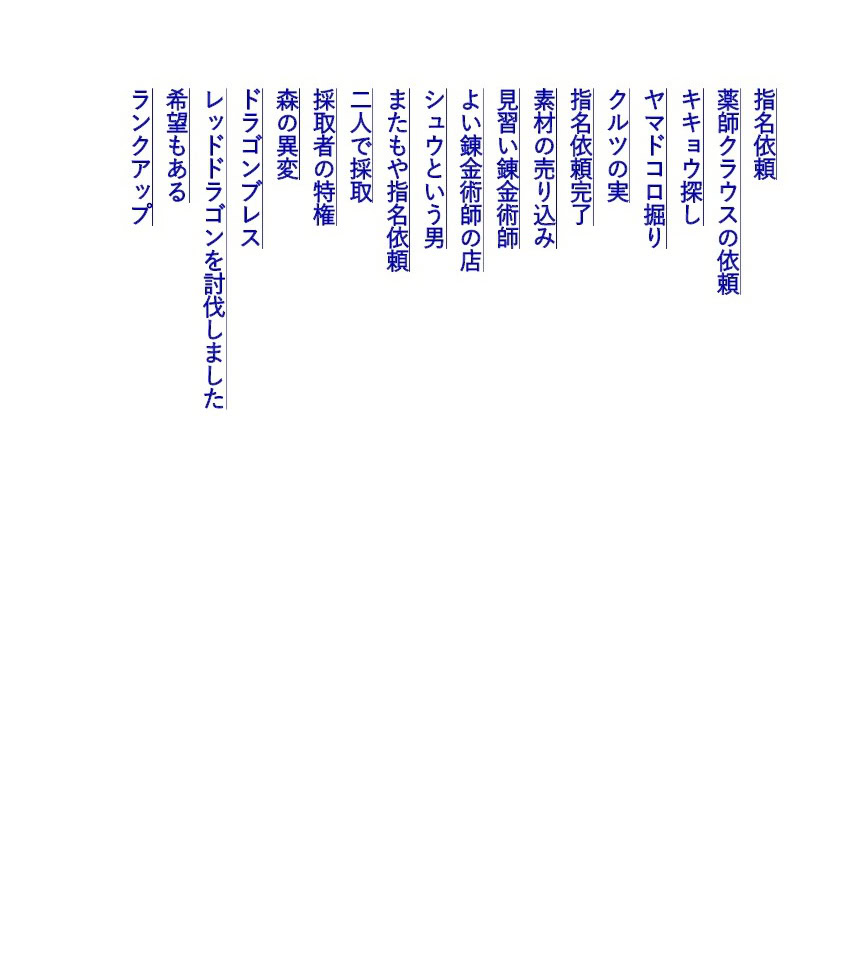Open the chapter 見習い錬金術師

coord(508,168)
